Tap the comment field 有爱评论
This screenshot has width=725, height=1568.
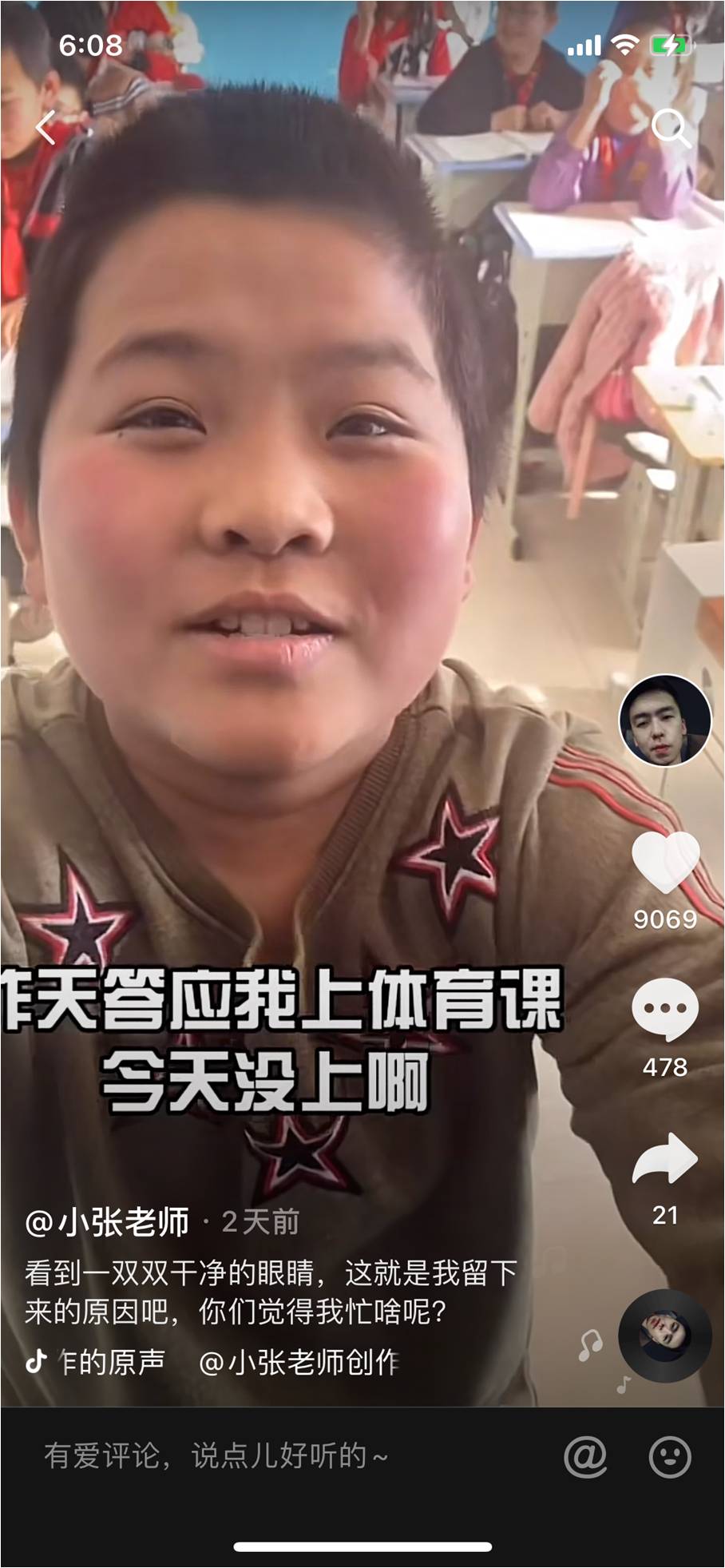[216, 1456]
